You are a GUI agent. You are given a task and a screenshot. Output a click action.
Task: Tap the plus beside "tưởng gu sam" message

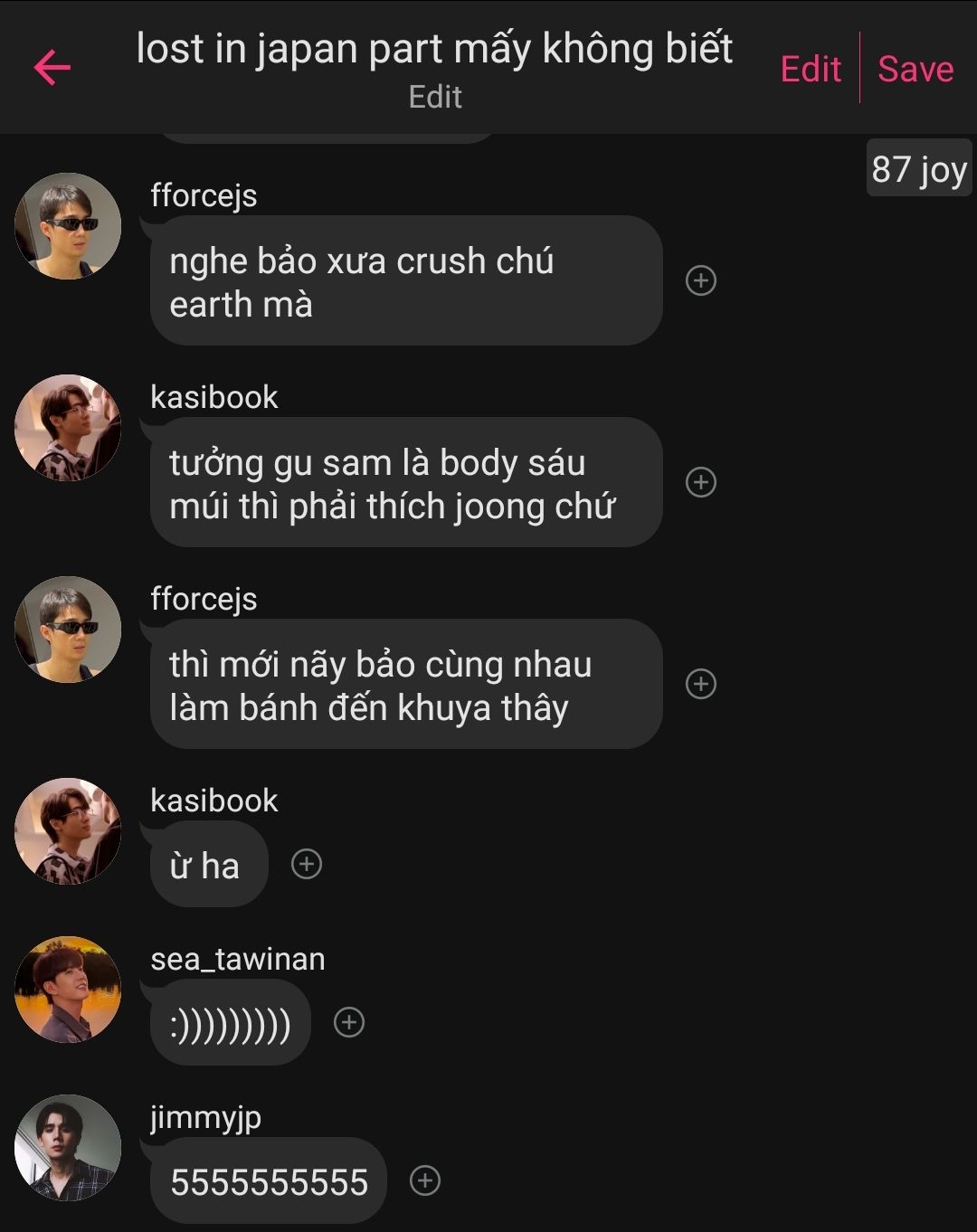[x=701, y=482]
